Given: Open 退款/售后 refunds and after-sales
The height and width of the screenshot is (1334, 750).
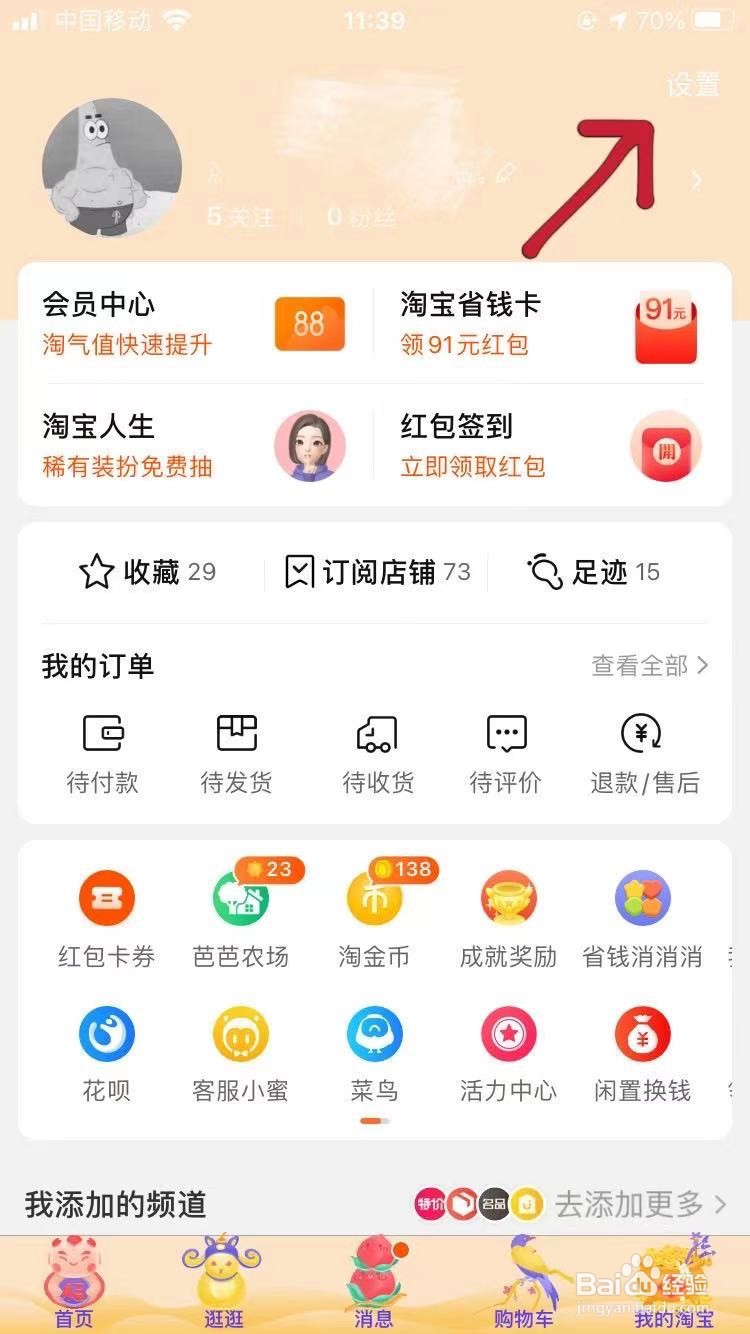Looking at the screenshot, I should point(641,750).
